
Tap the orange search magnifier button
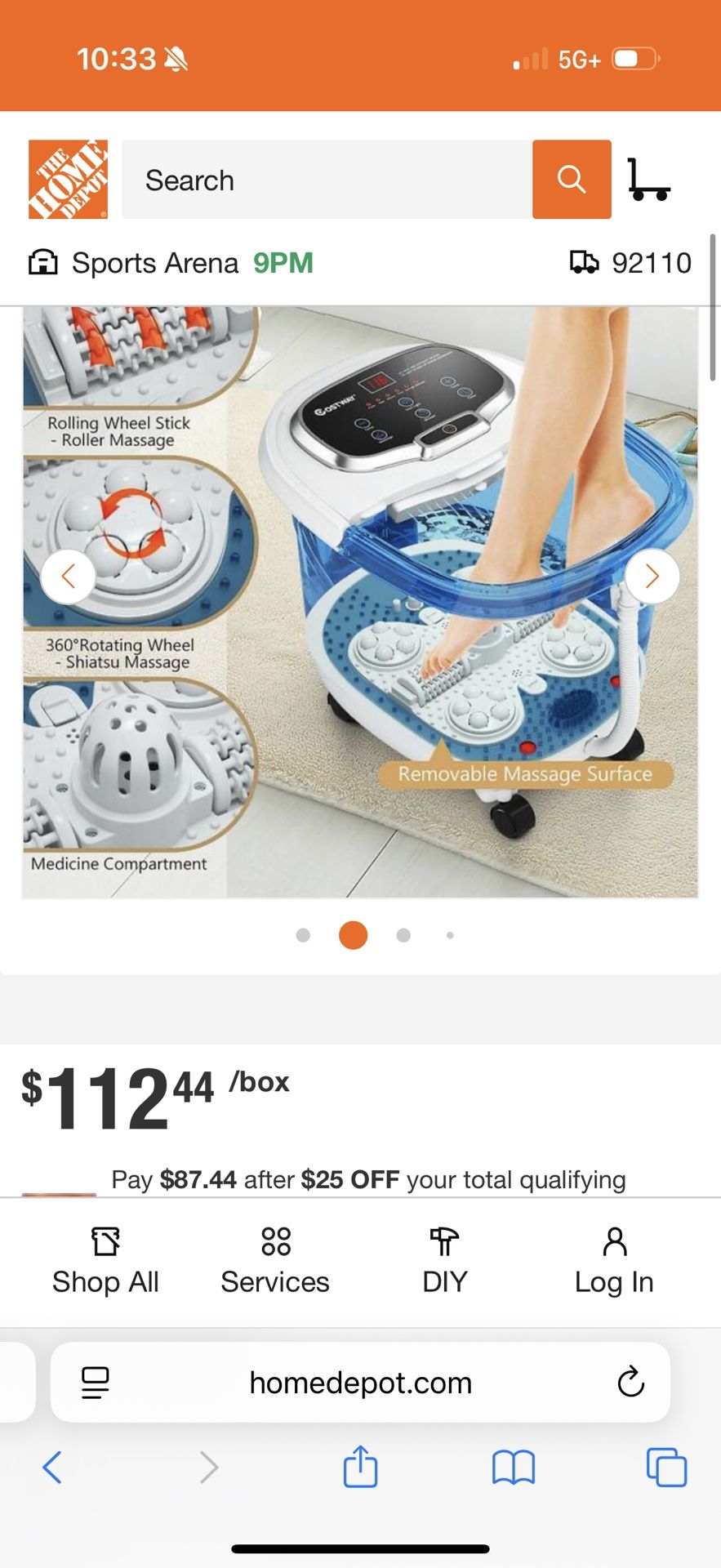pyautogui.click(x=572, y=180)
